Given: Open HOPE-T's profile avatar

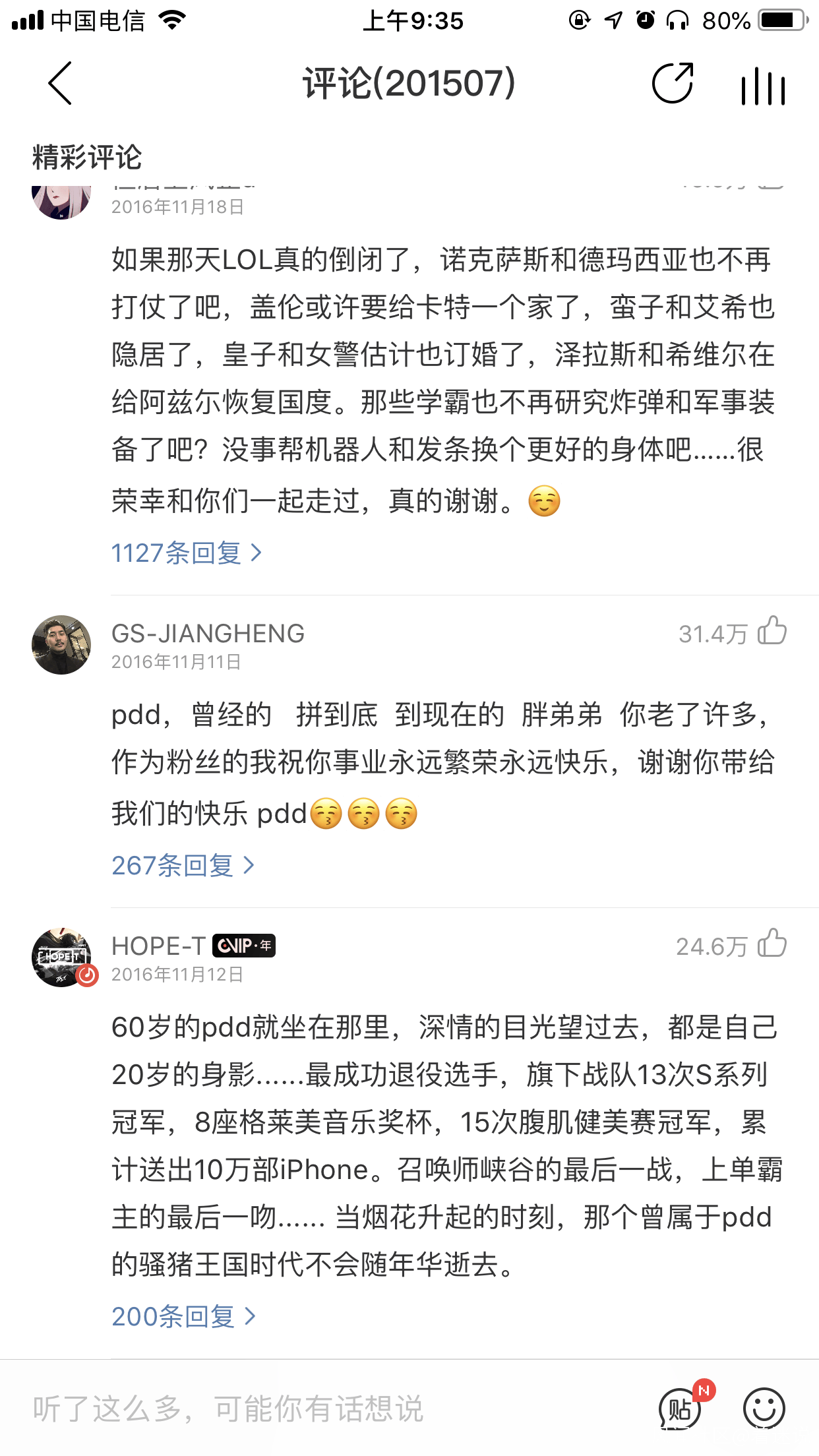Looking at the screenshot, I should pyautogui.click(x=61, y=957).
